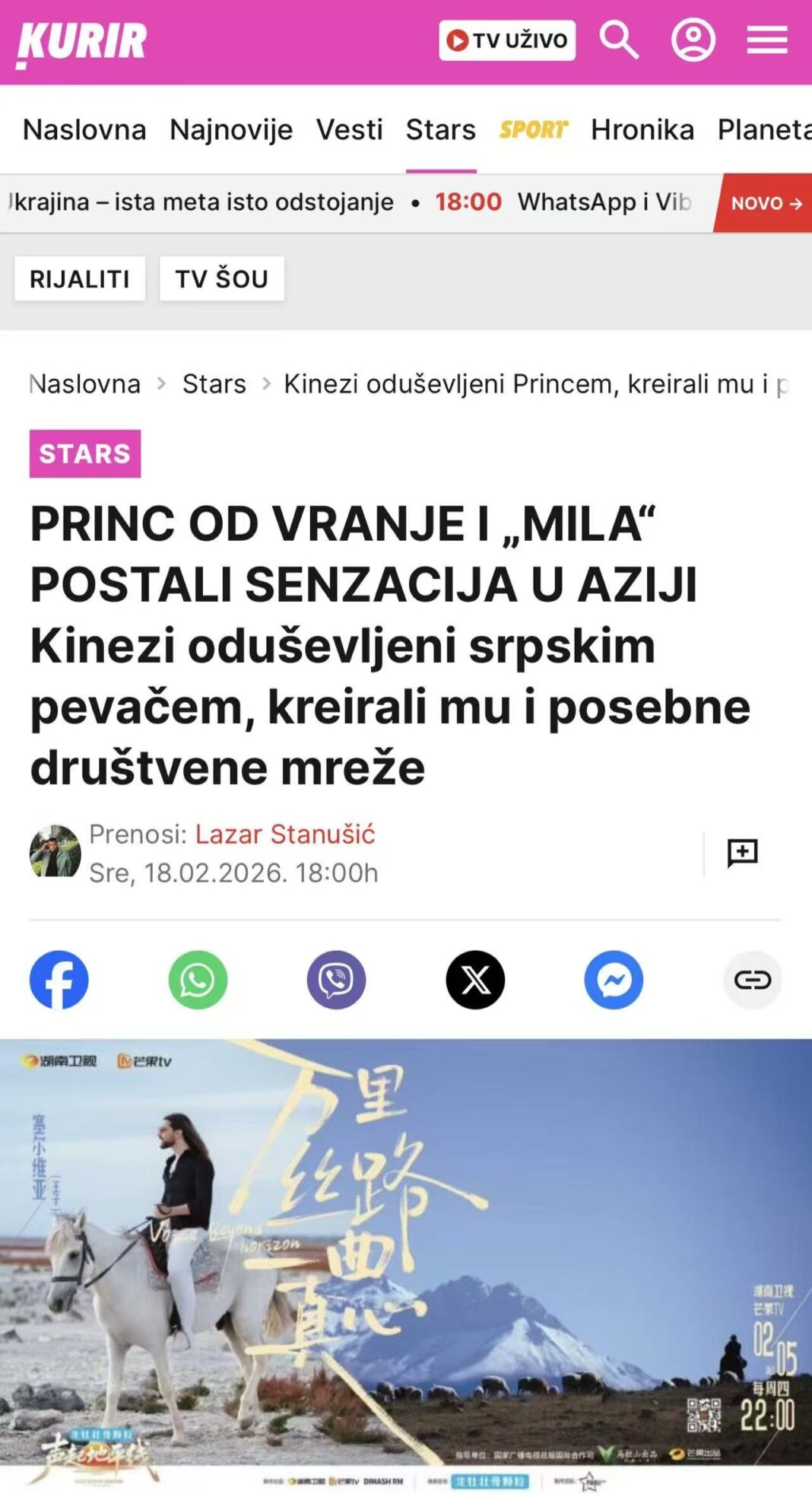Select the Sport tab
812x1494 pixels.
click(533, 130)
